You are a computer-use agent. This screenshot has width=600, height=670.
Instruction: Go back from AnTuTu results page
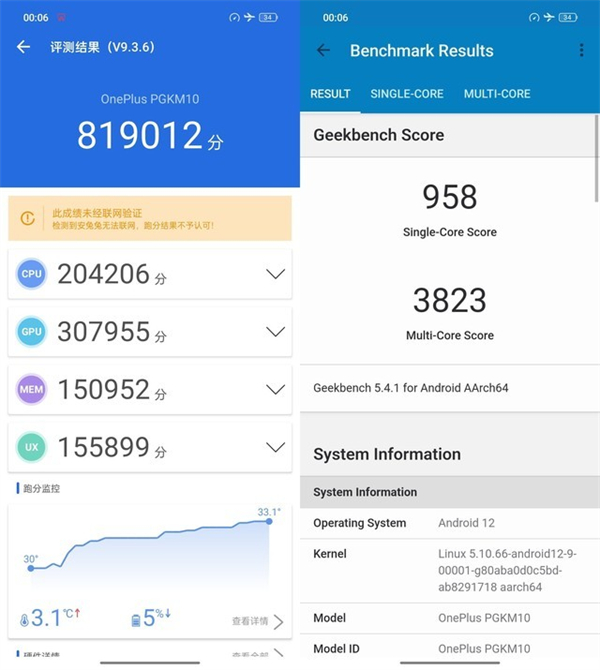click(x=24, y=47)
